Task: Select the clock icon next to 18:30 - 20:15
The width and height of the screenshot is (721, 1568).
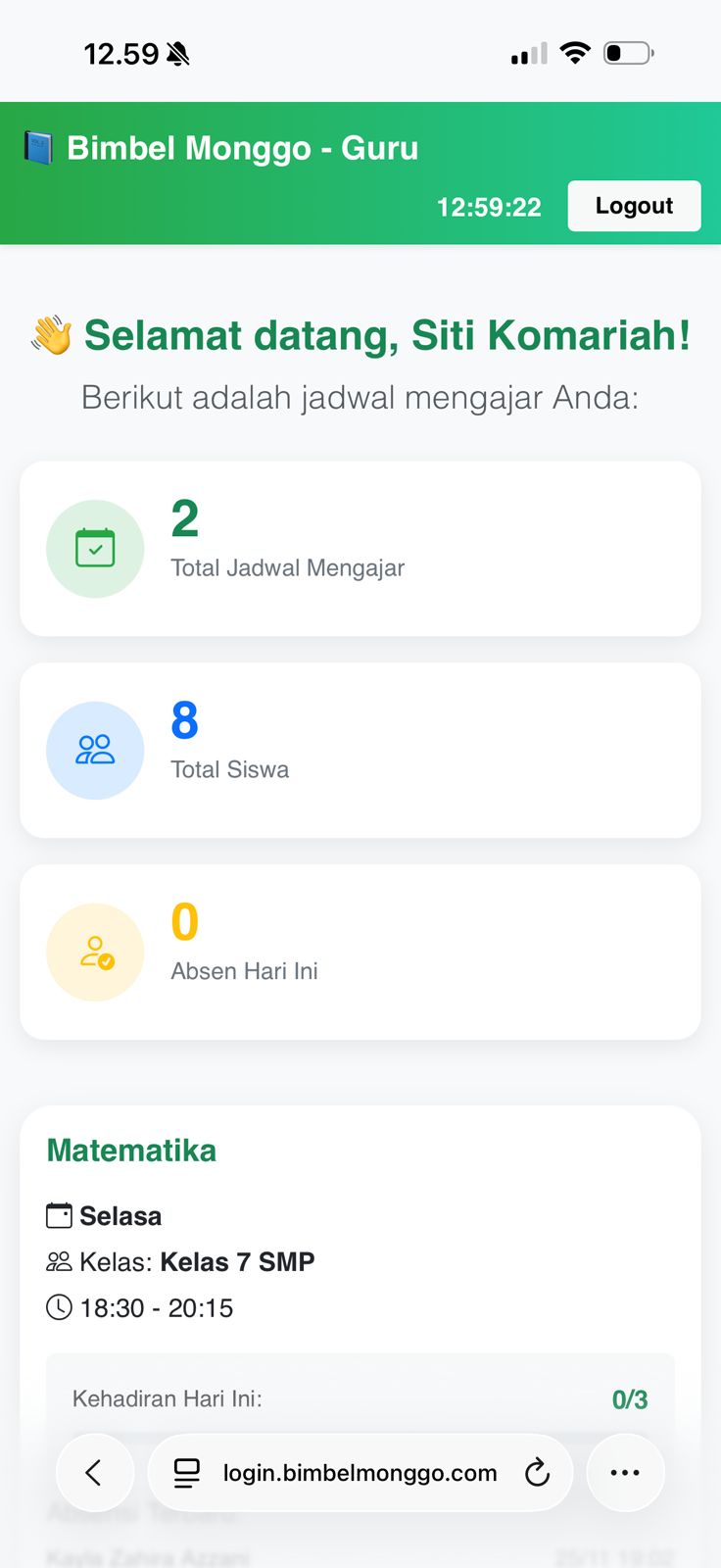Action: coord(59,1307)
